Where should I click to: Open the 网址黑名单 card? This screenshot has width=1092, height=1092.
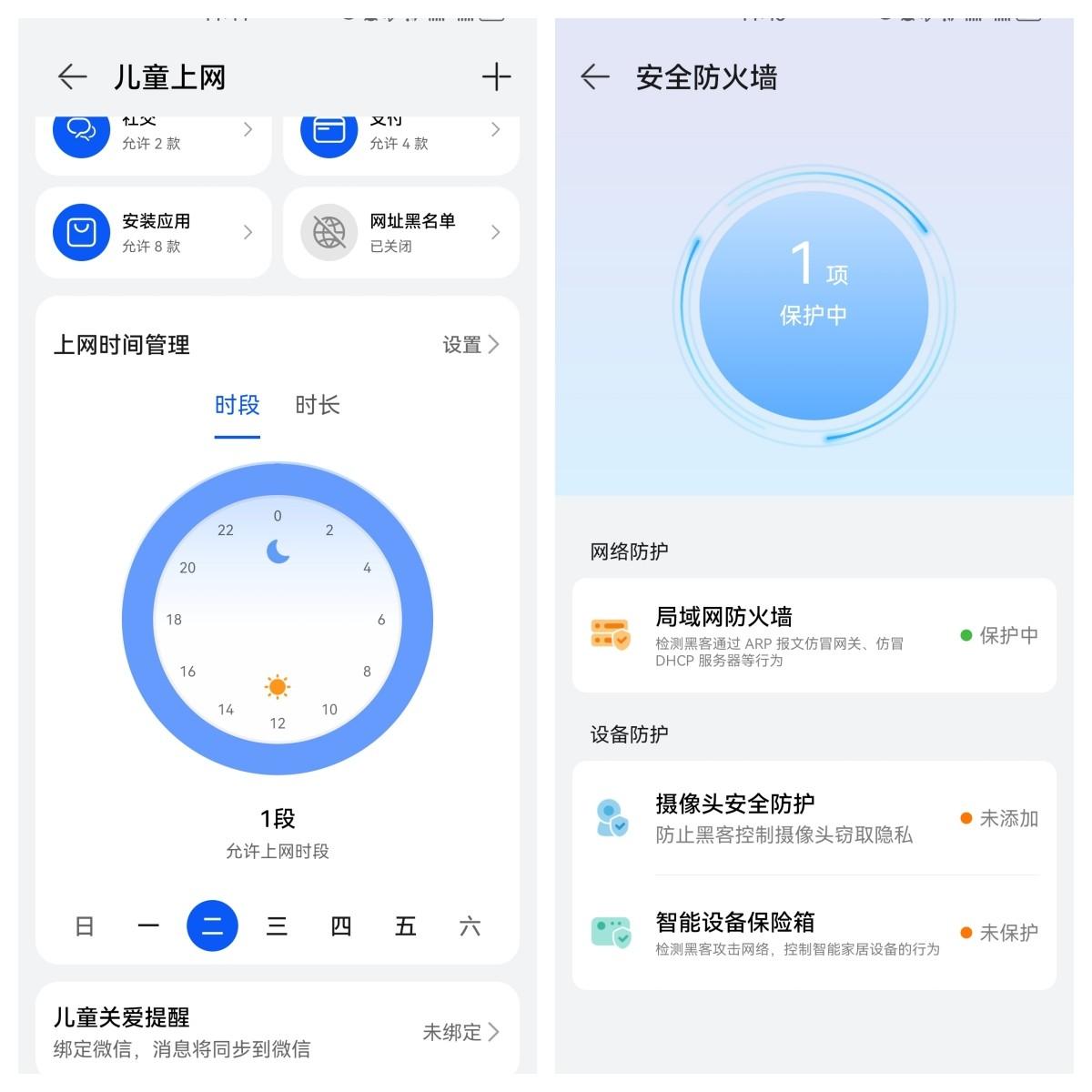coord(400,233)
